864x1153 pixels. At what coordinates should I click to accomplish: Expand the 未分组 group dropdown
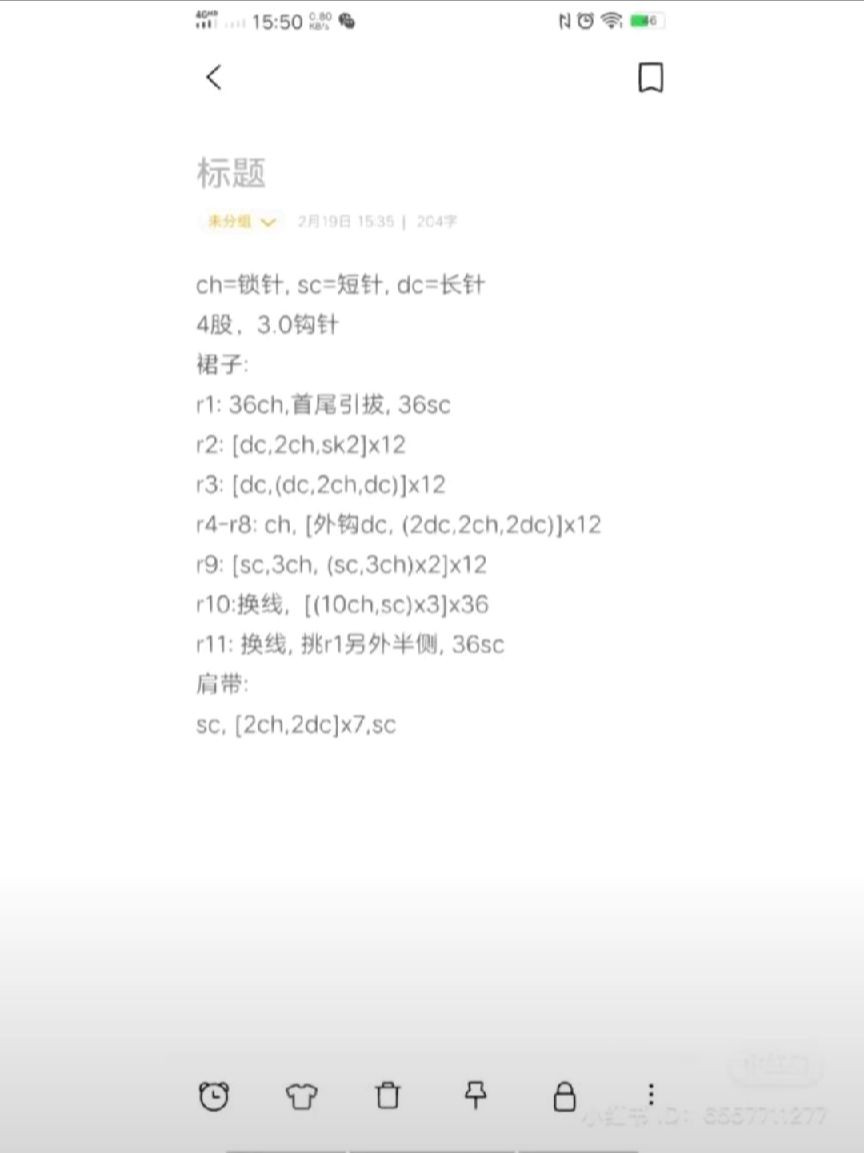tap(240, 222)
